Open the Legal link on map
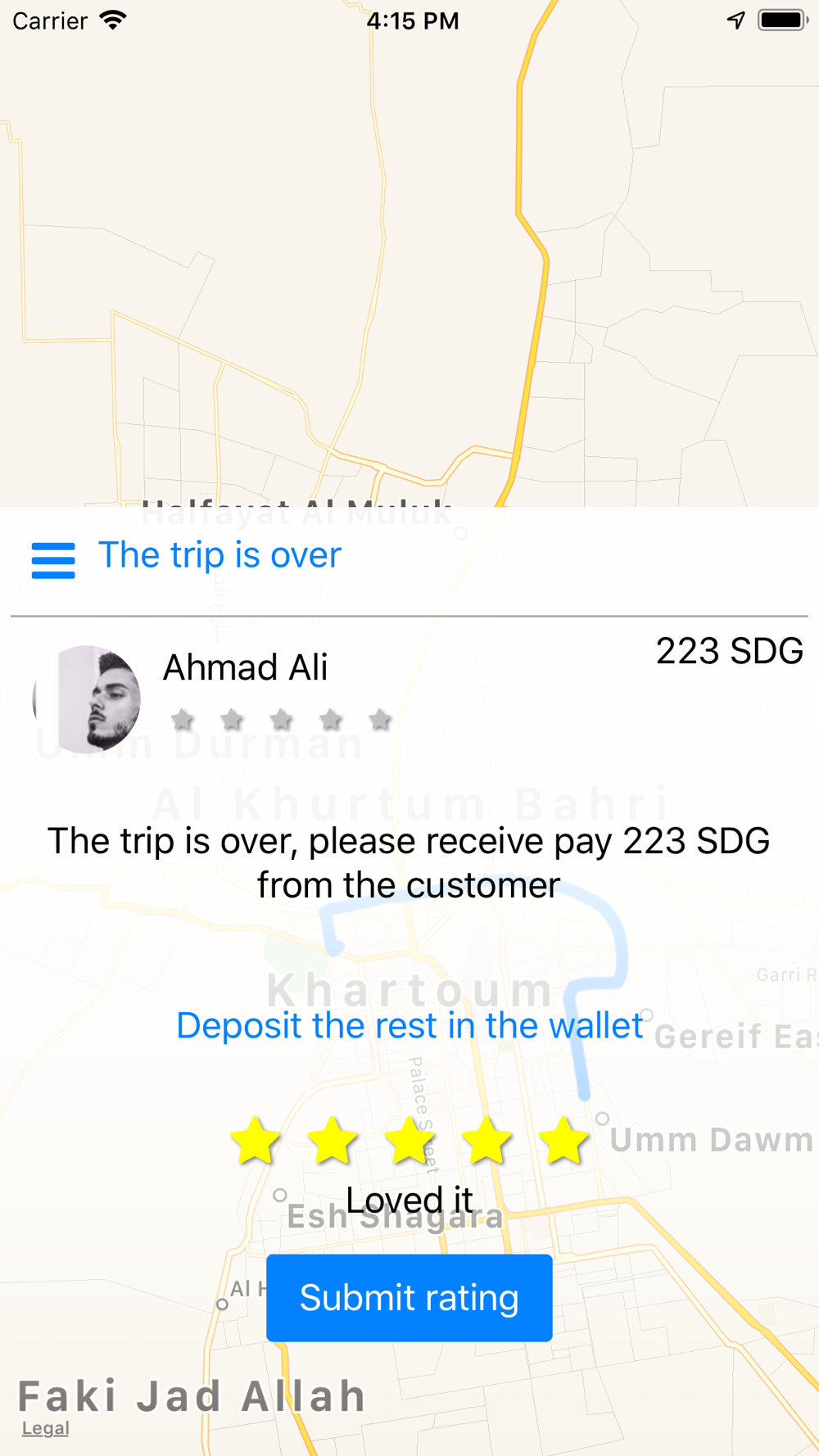 (45, 1428)
